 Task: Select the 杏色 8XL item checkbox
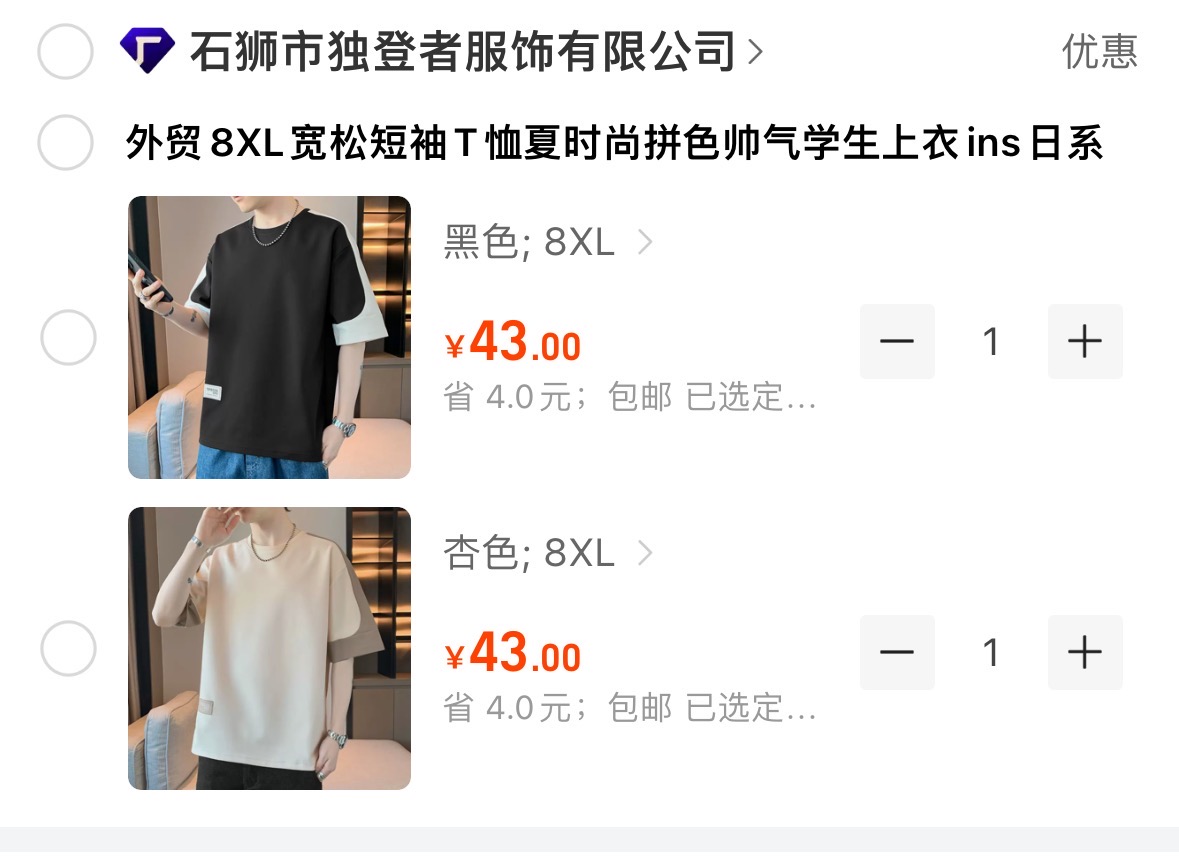[x=68, y=648]
